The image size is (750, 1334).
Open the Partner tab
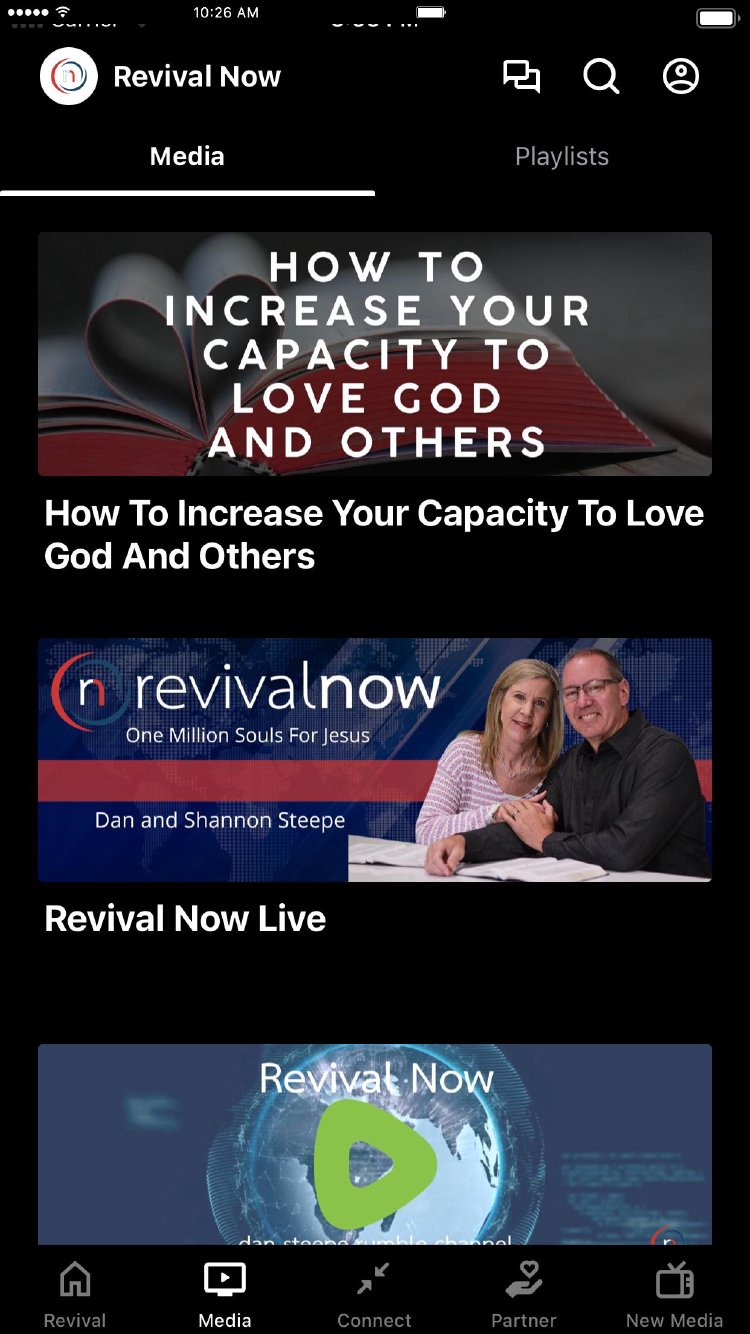click(524, 1293)
